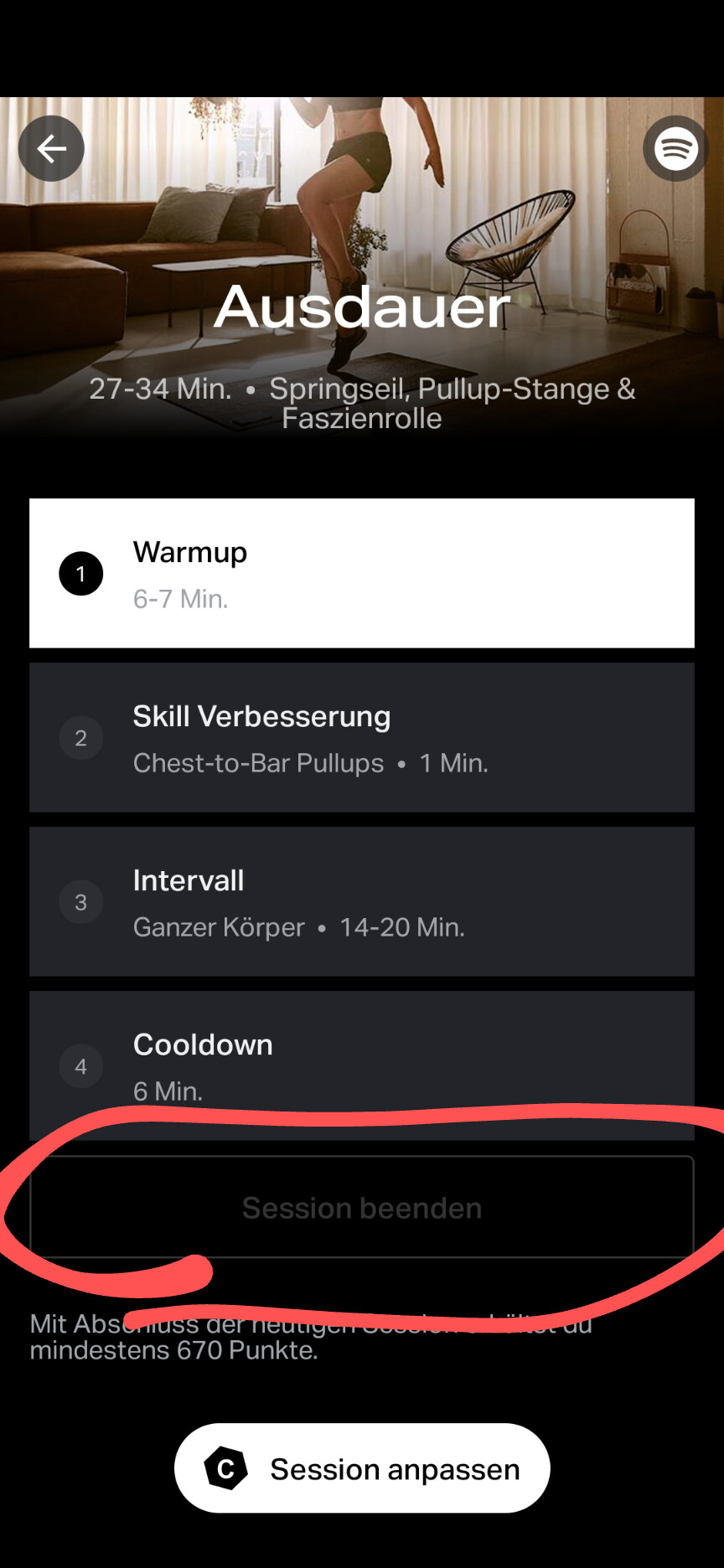This screenshot has height=1568, width=724.
Task: Open the Spotify music icon
Action: (675, 148)
